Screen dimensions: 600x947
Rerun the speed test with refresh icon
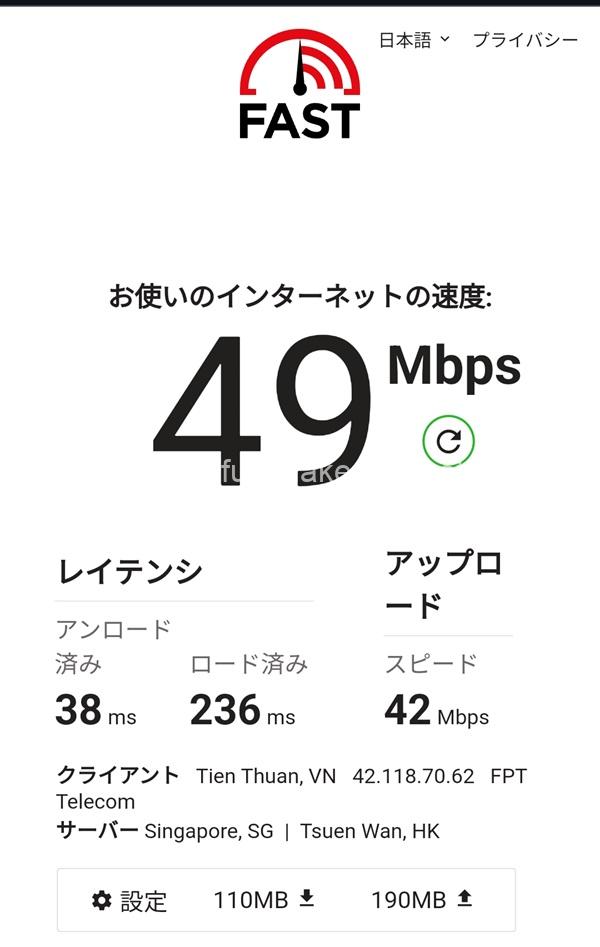click(x=449, y=440)
